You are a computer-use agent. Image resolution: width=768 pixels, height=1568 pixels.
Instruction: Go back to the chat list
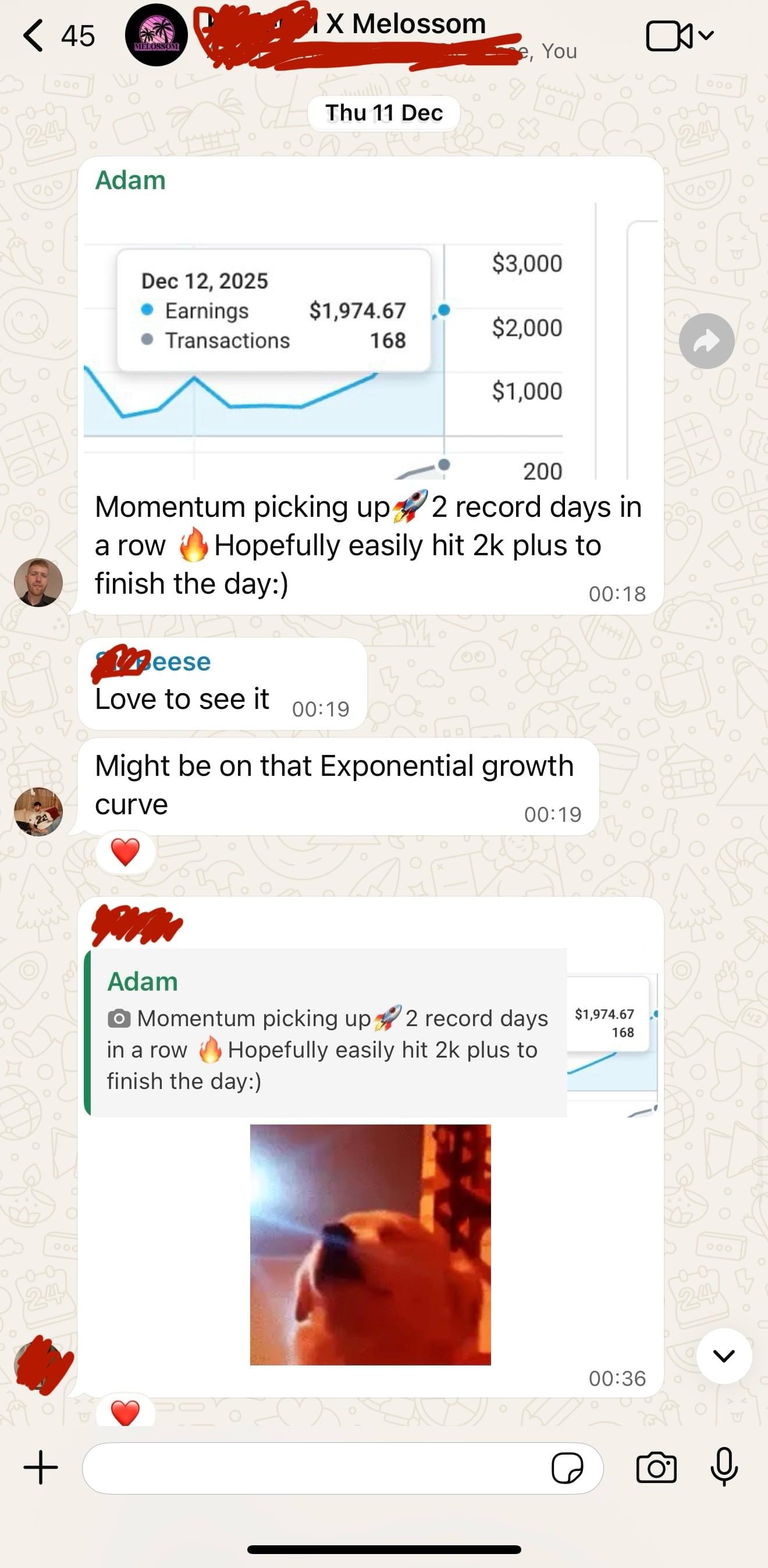(x=34, y=36)
